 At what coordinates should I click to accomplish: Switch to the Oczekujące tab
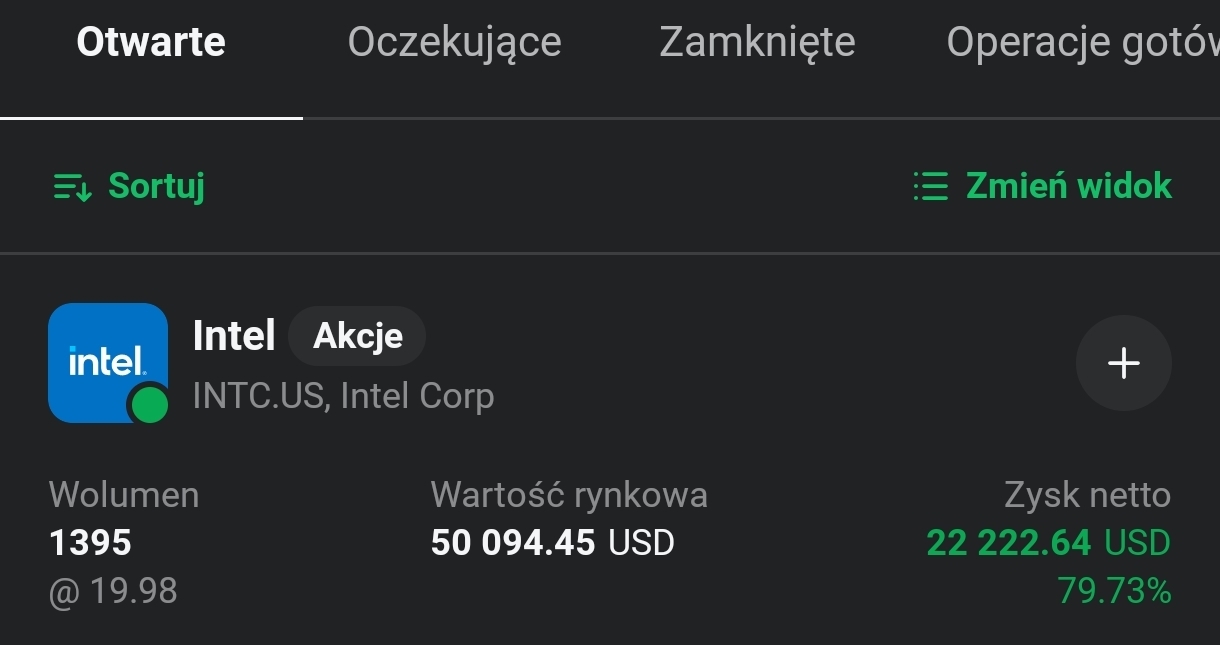pos(454,43)
